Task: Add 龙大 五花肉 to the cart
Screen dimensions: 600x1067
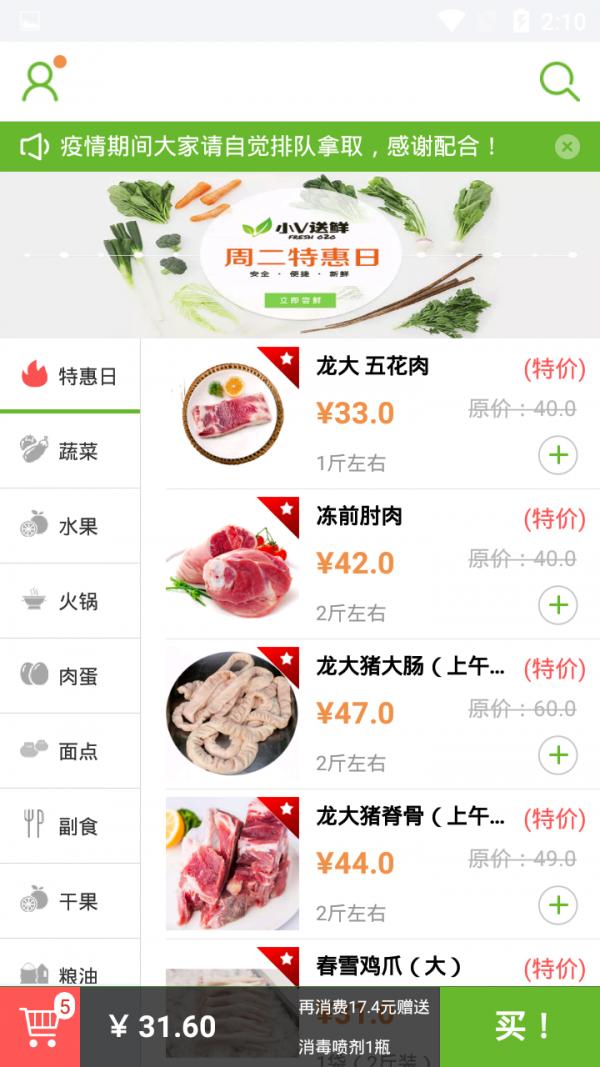Action: [x=558, y=455]
